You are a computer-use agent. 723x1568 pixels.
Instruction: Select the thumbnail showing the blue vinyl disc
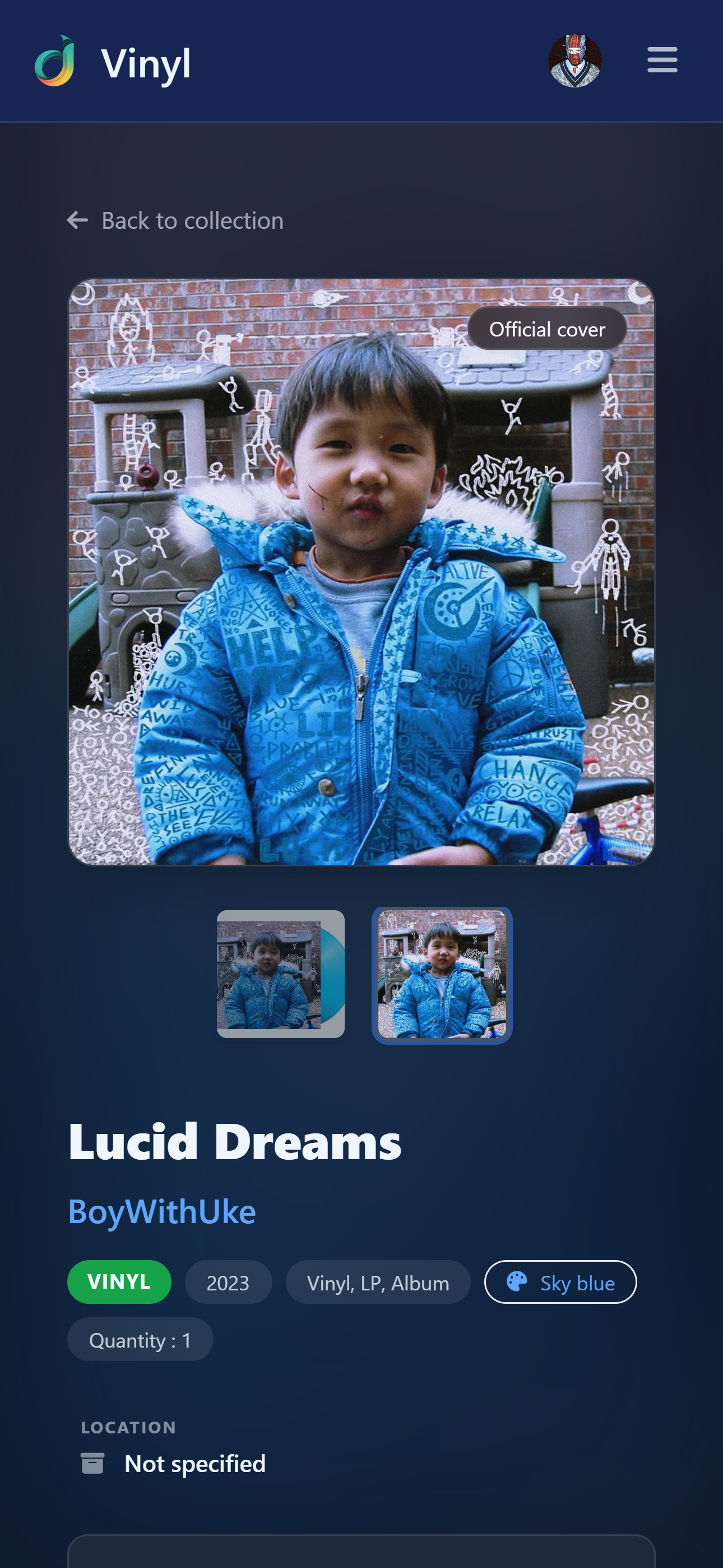click(281, 974)
